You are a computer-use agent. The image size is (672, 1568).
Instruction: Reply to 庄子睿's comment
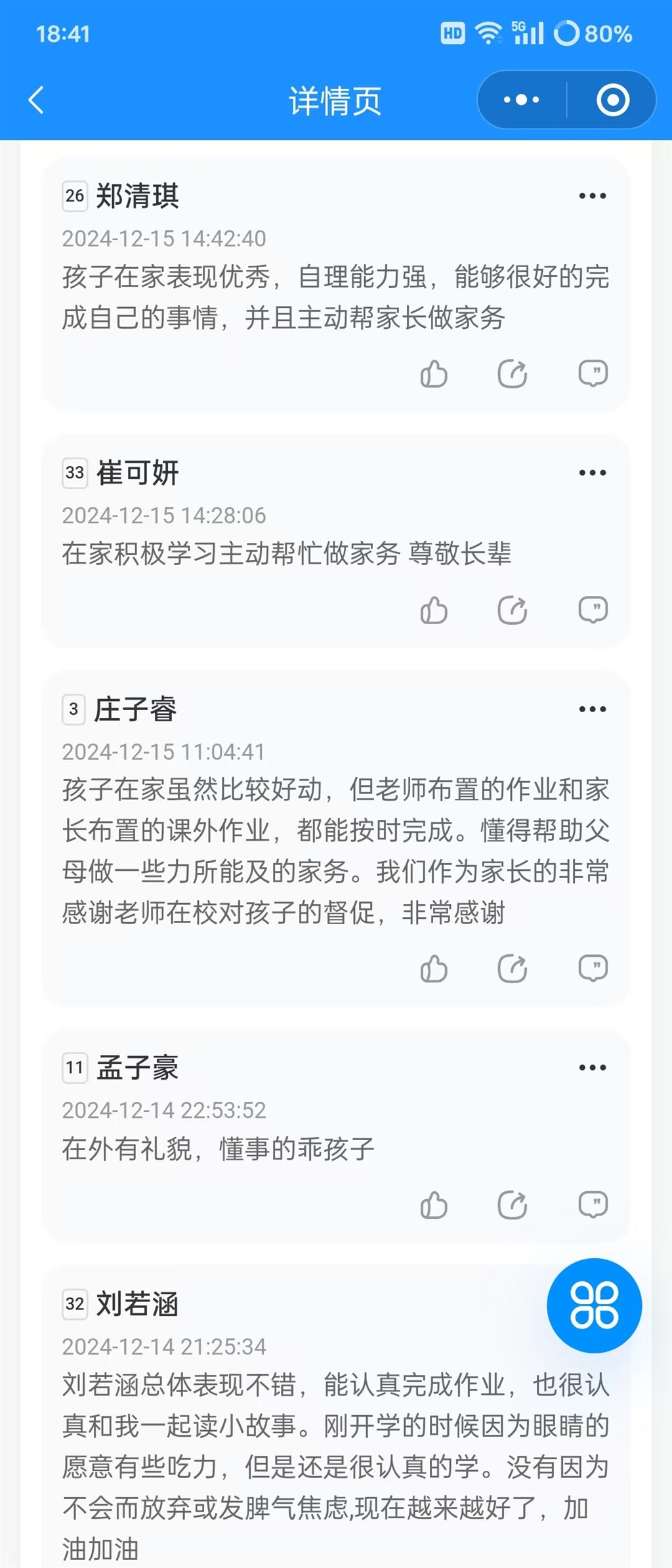593,968
